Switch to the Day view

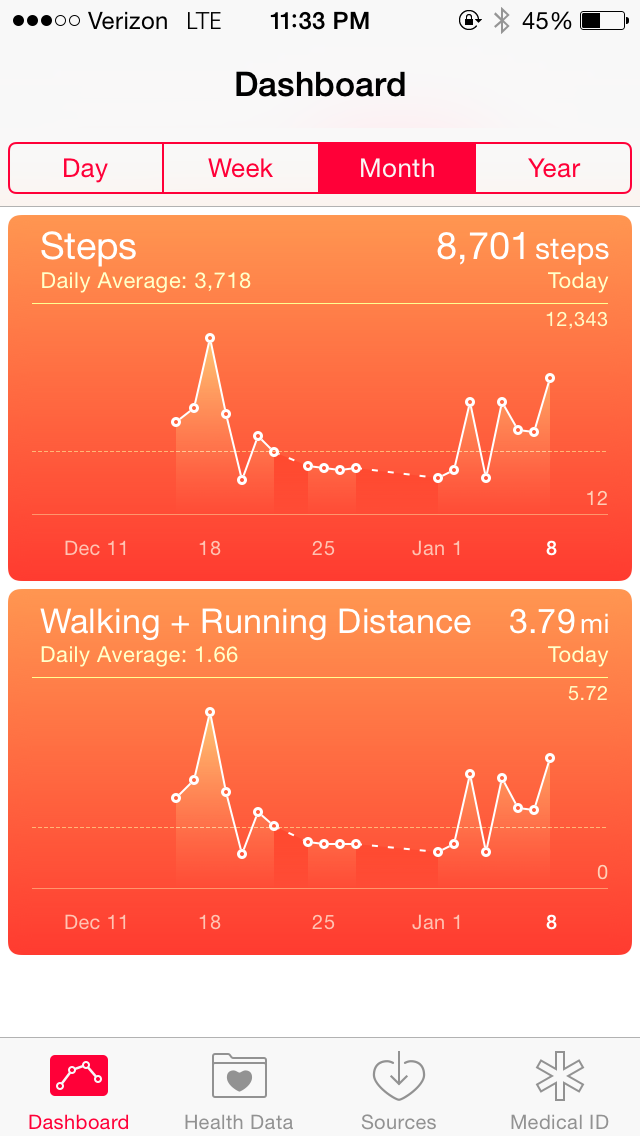point(86,168)
